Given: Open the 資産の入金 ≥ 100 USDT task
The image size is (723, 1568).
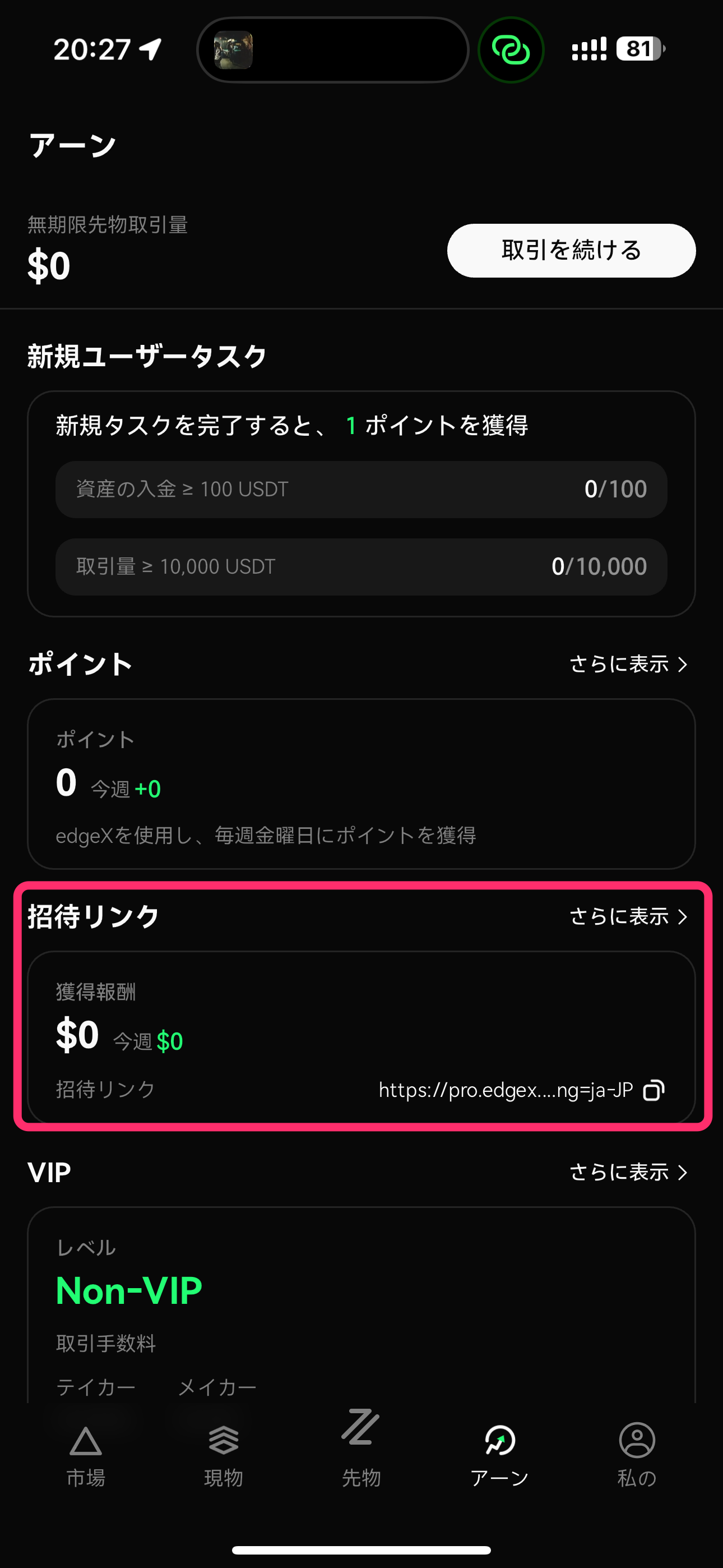Looking at the screenshot, I should click(x=361, y=489).
